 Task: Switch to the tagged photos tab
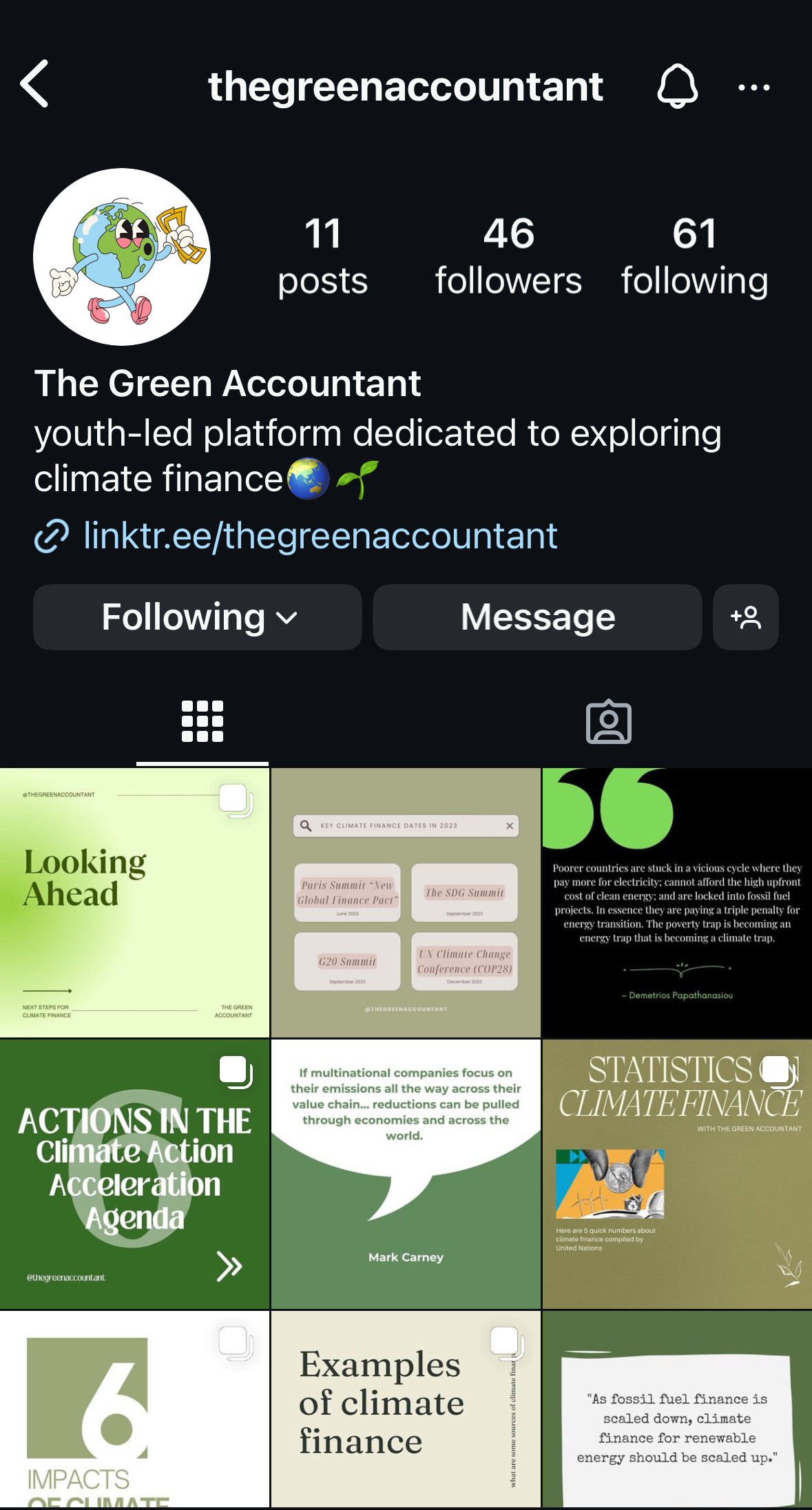pos(609,721)
